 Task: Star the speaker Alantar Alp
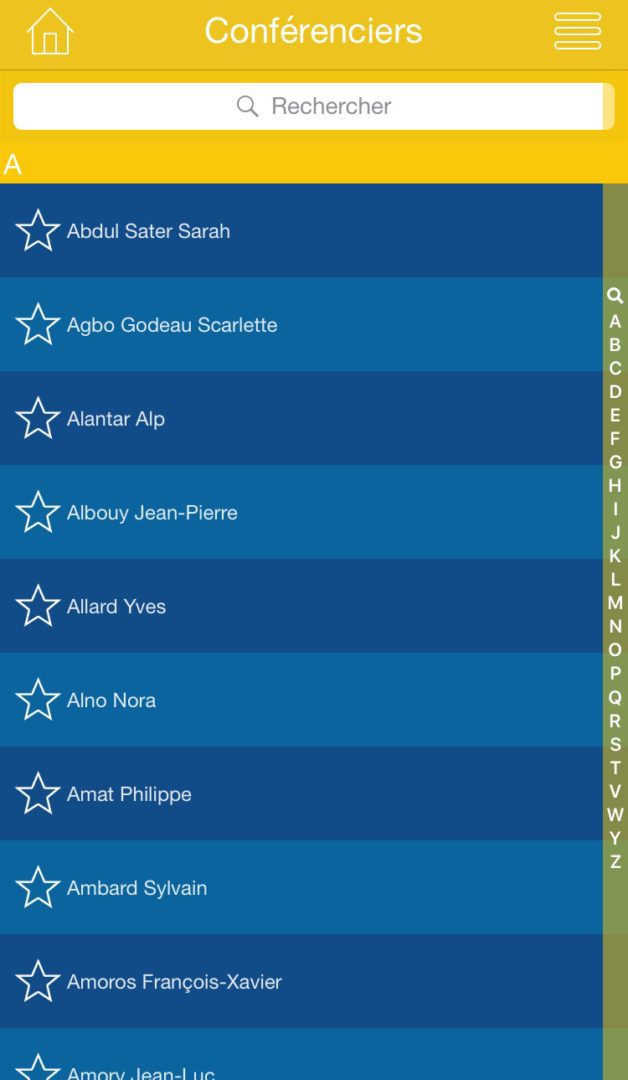point(38,419)
